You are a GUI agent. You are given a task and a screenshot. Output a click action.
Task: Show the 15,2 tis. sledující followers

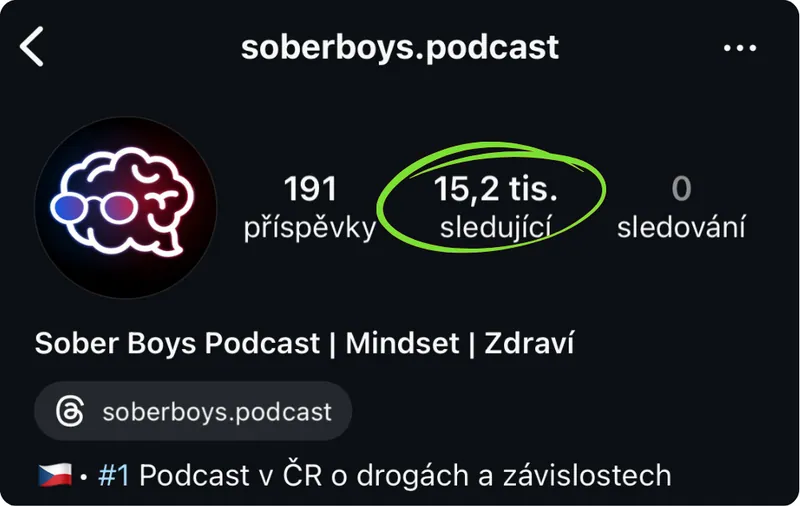[496, 207]
